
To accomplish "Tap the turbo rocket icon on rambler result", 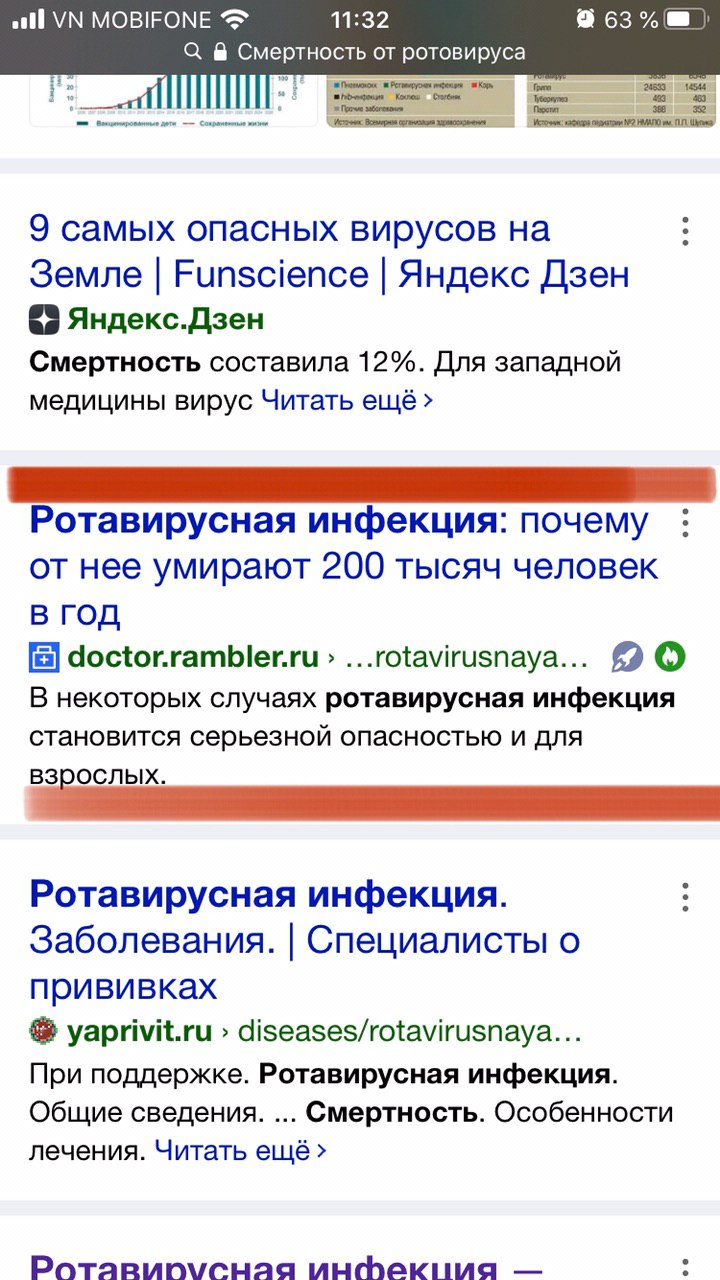I will pos(628,658).
